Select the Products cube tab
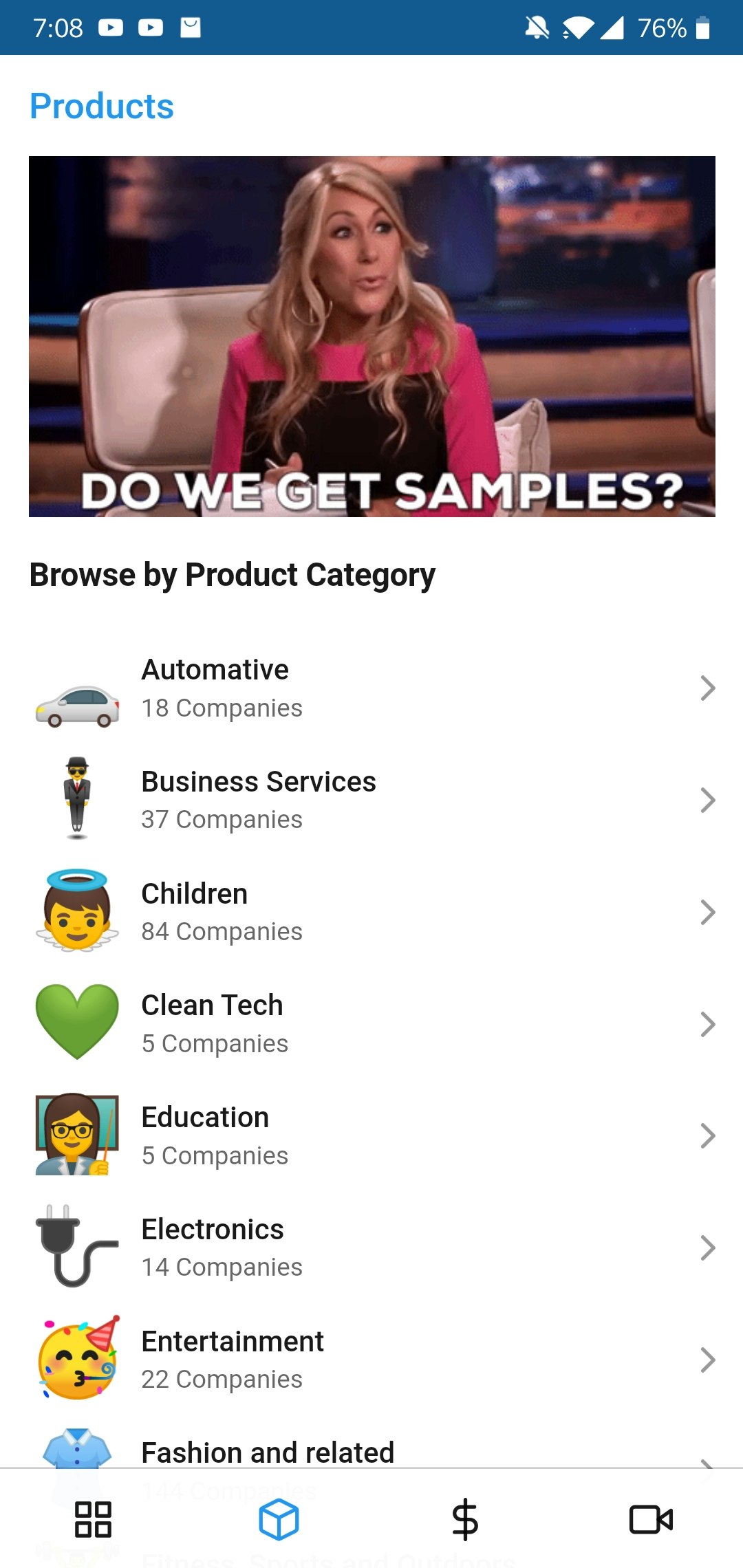 point(279,1519)
